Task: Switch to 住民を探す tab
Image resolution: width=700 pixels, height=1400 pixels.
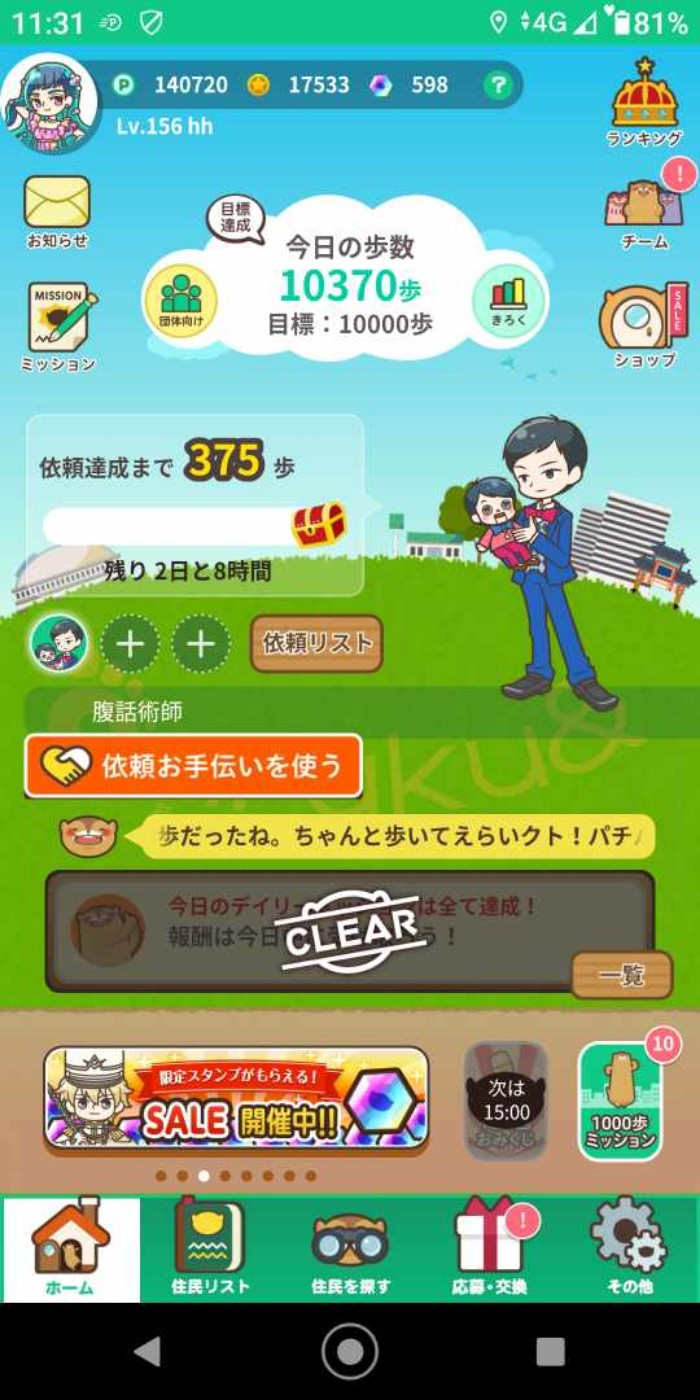Action: pyautogui.click(x=350, y=1249)
